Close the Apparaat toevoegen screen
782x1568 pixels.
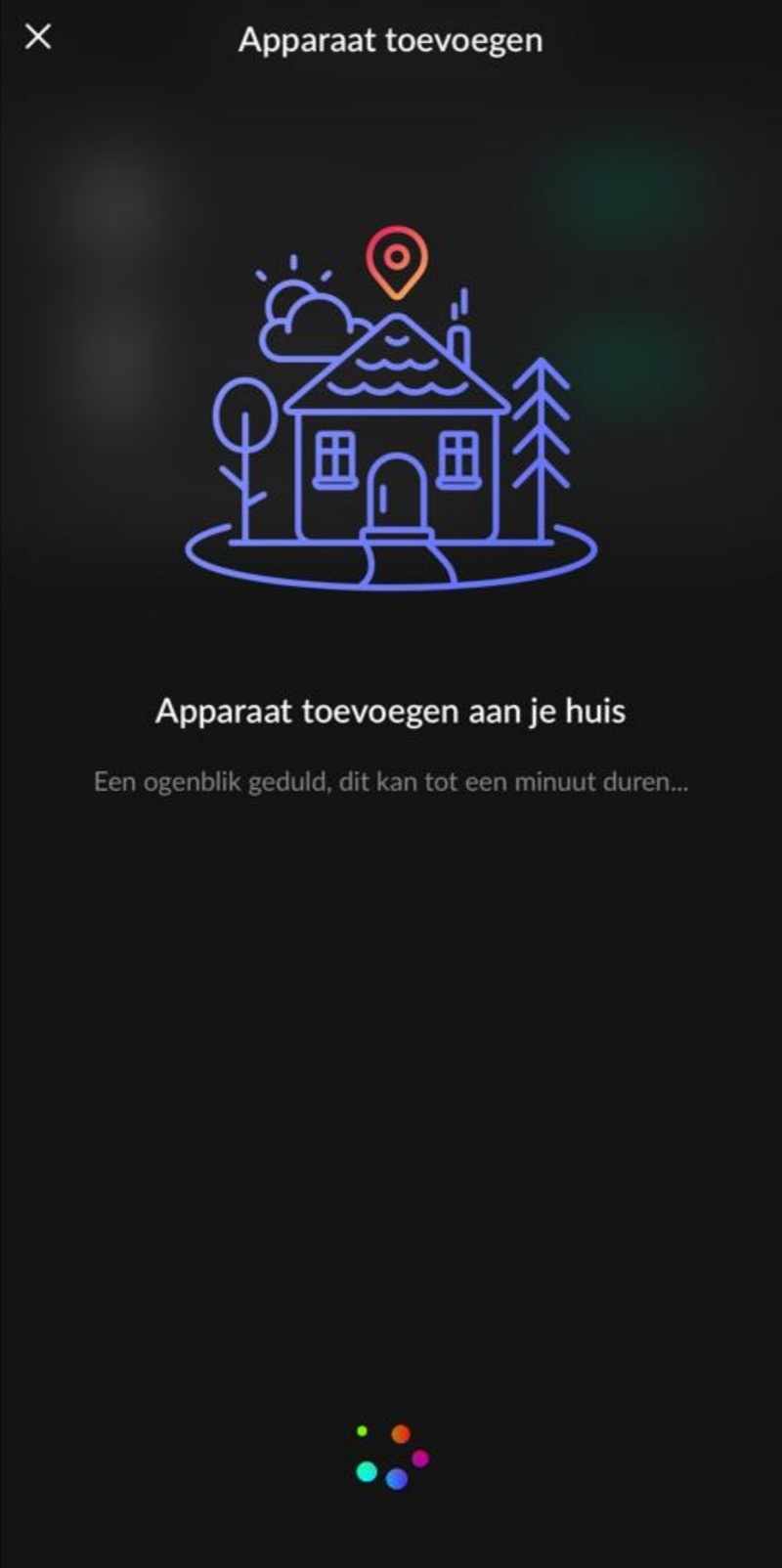[x=38, y=37]
